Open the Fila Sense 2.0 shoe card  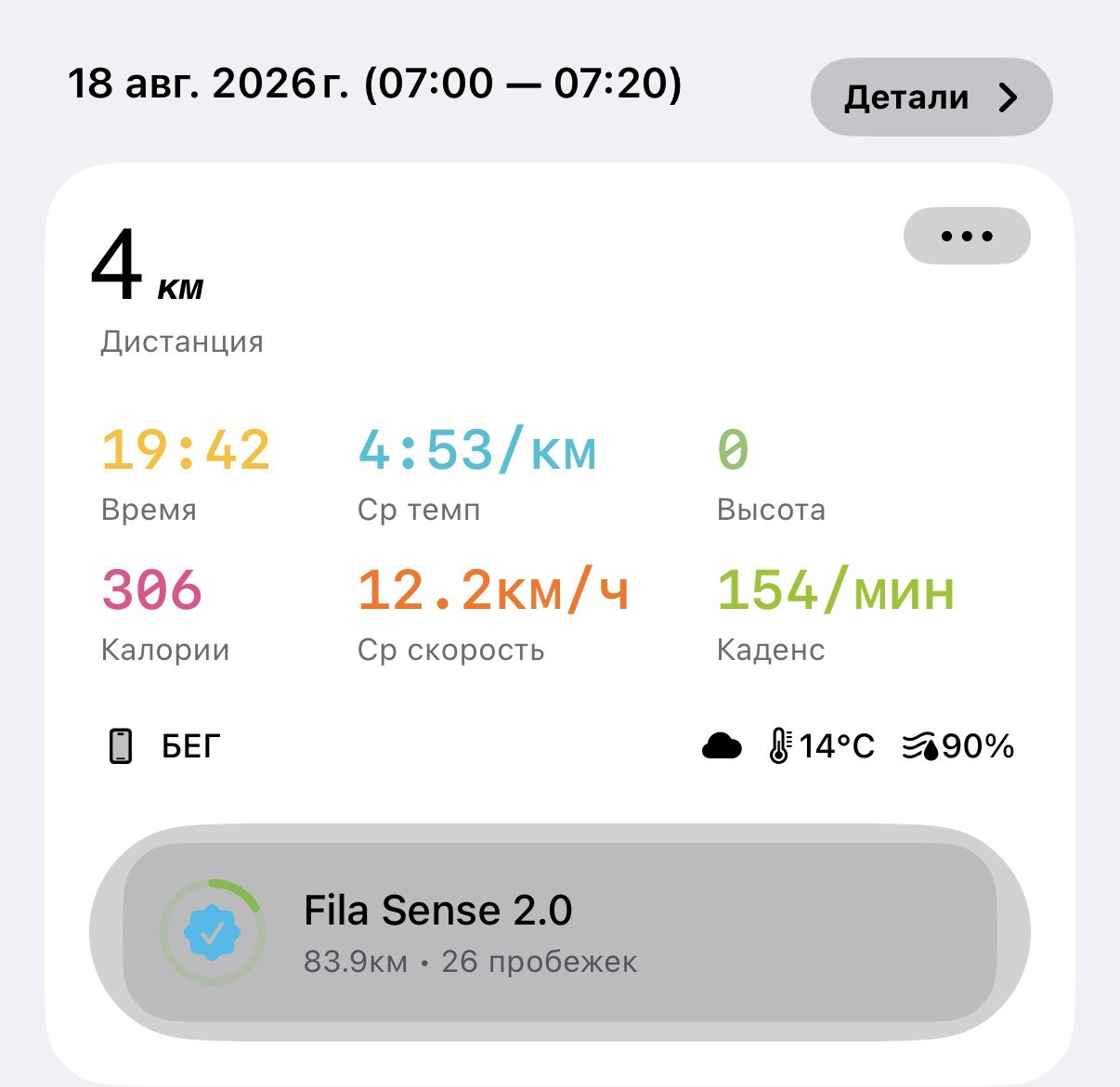[560, 933]
